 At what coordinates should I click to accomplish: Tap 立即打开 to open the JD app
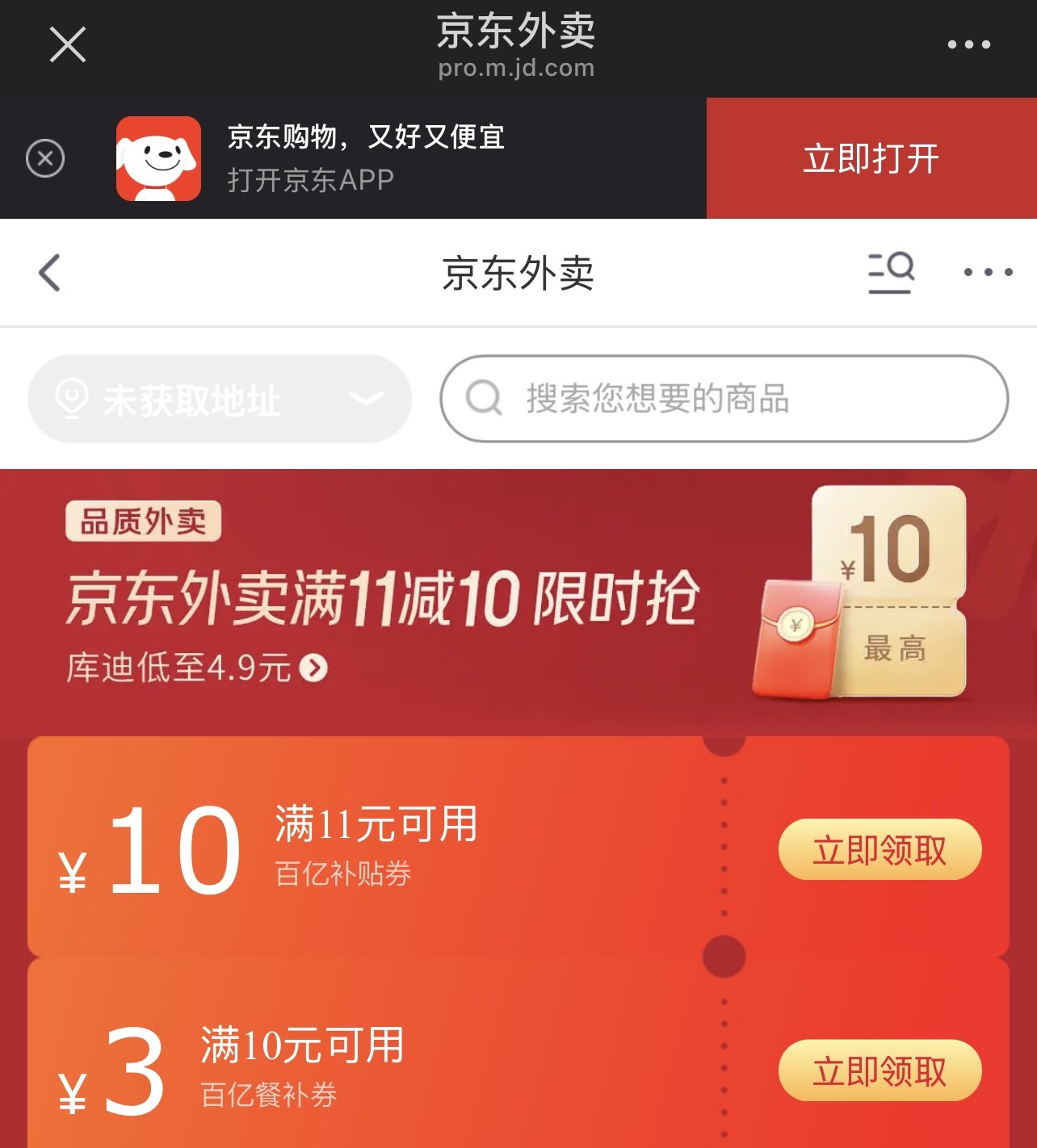[x=871, y=158]
